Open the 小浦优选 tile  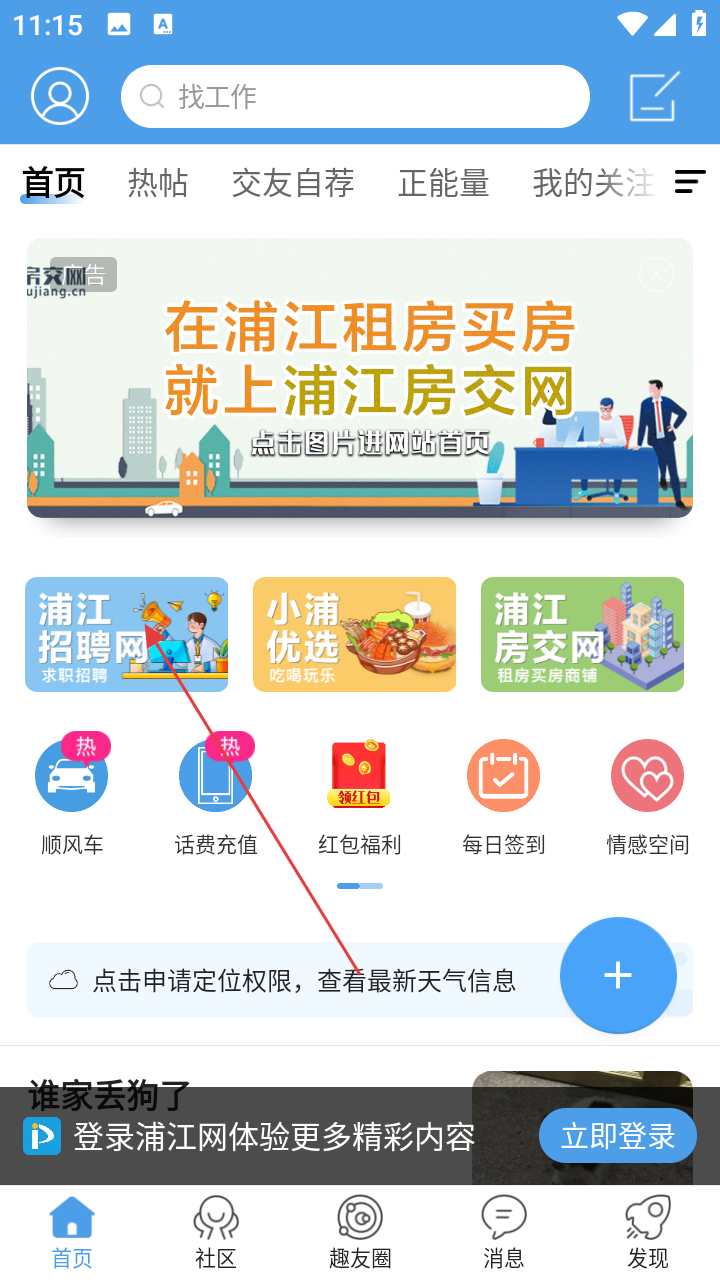(354, 634)
